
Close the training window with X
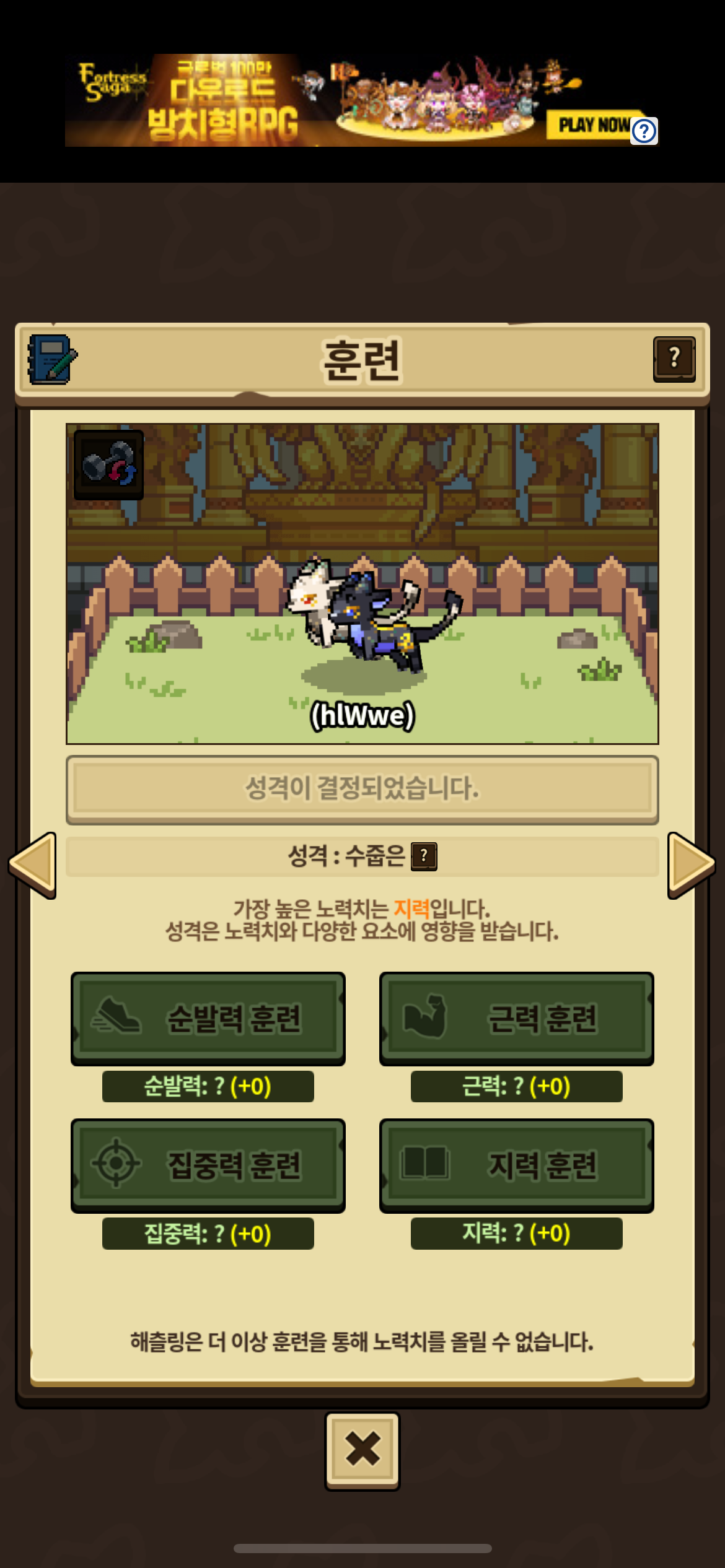point(362,1450)
